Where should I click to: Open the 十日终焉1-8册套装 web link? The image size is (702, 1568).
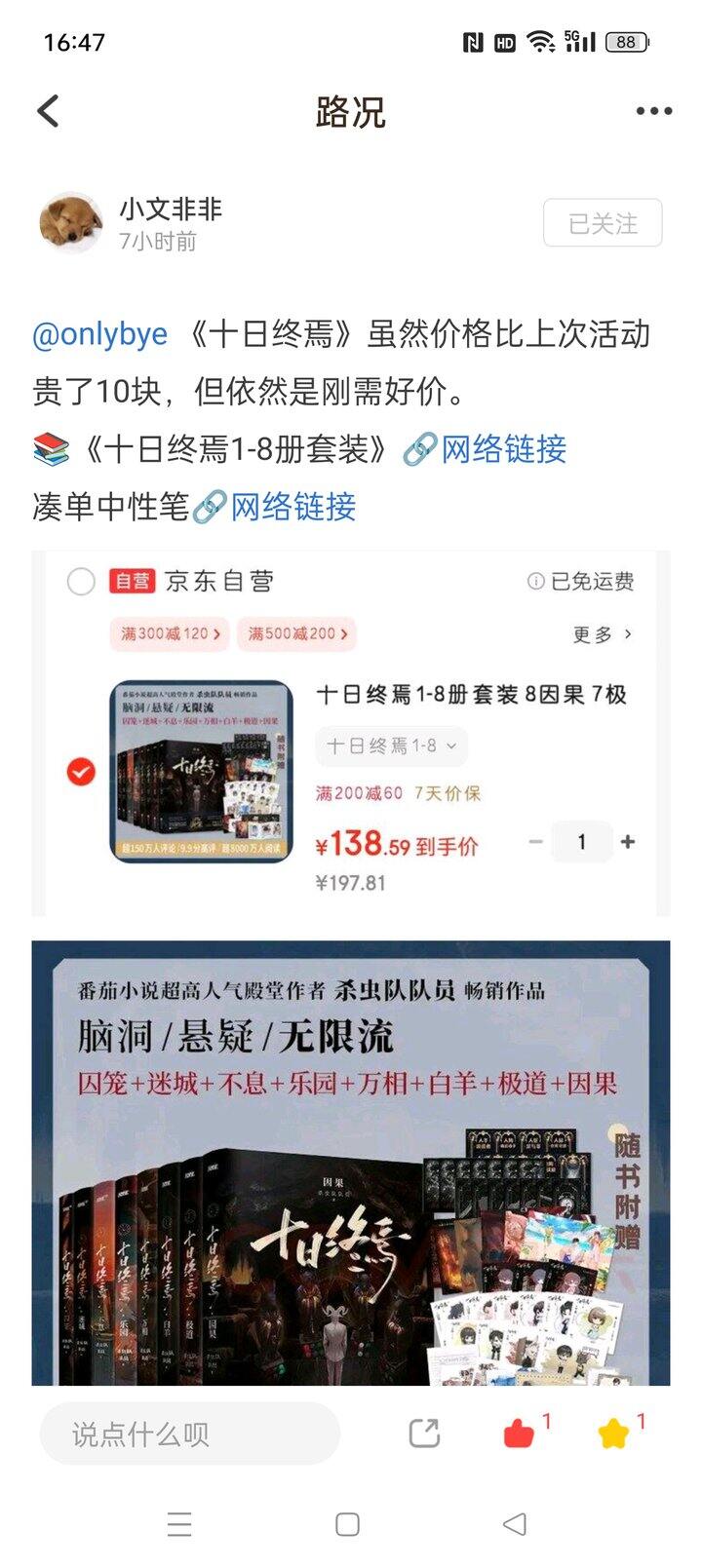pos(502,449)
